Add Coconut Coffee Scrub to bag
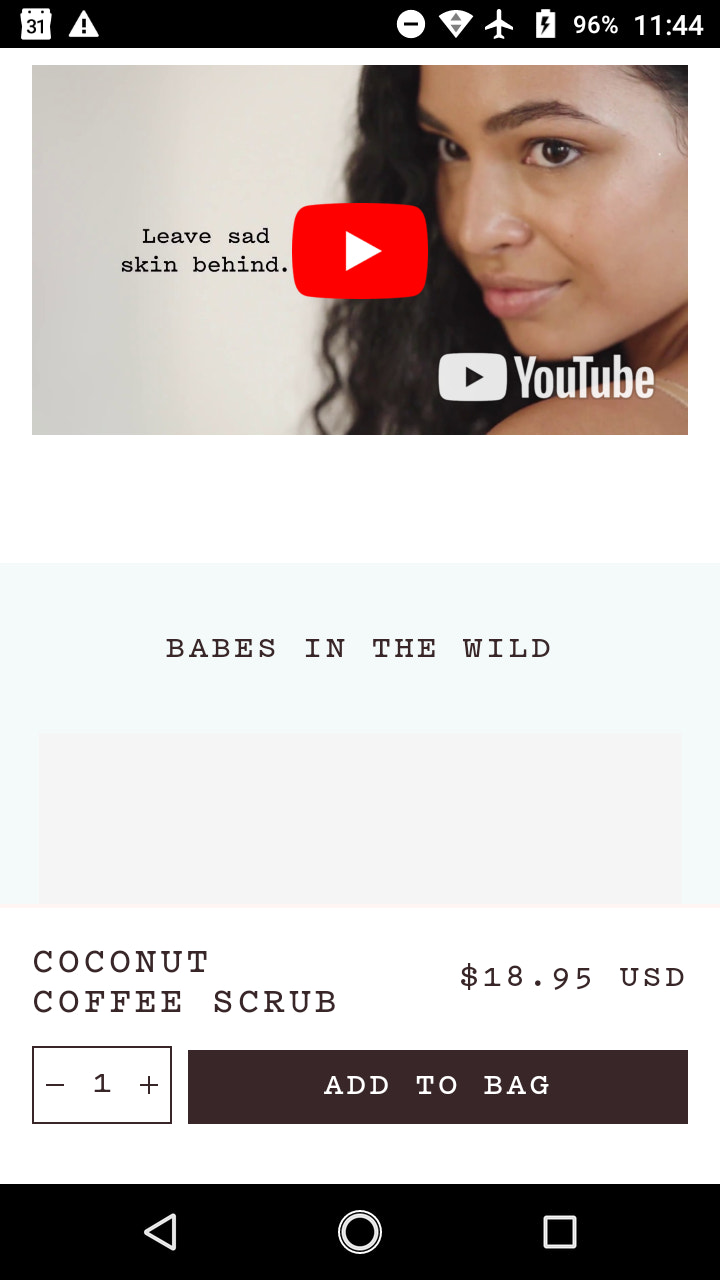The image size is (720, 1280). click(437, 1086)
